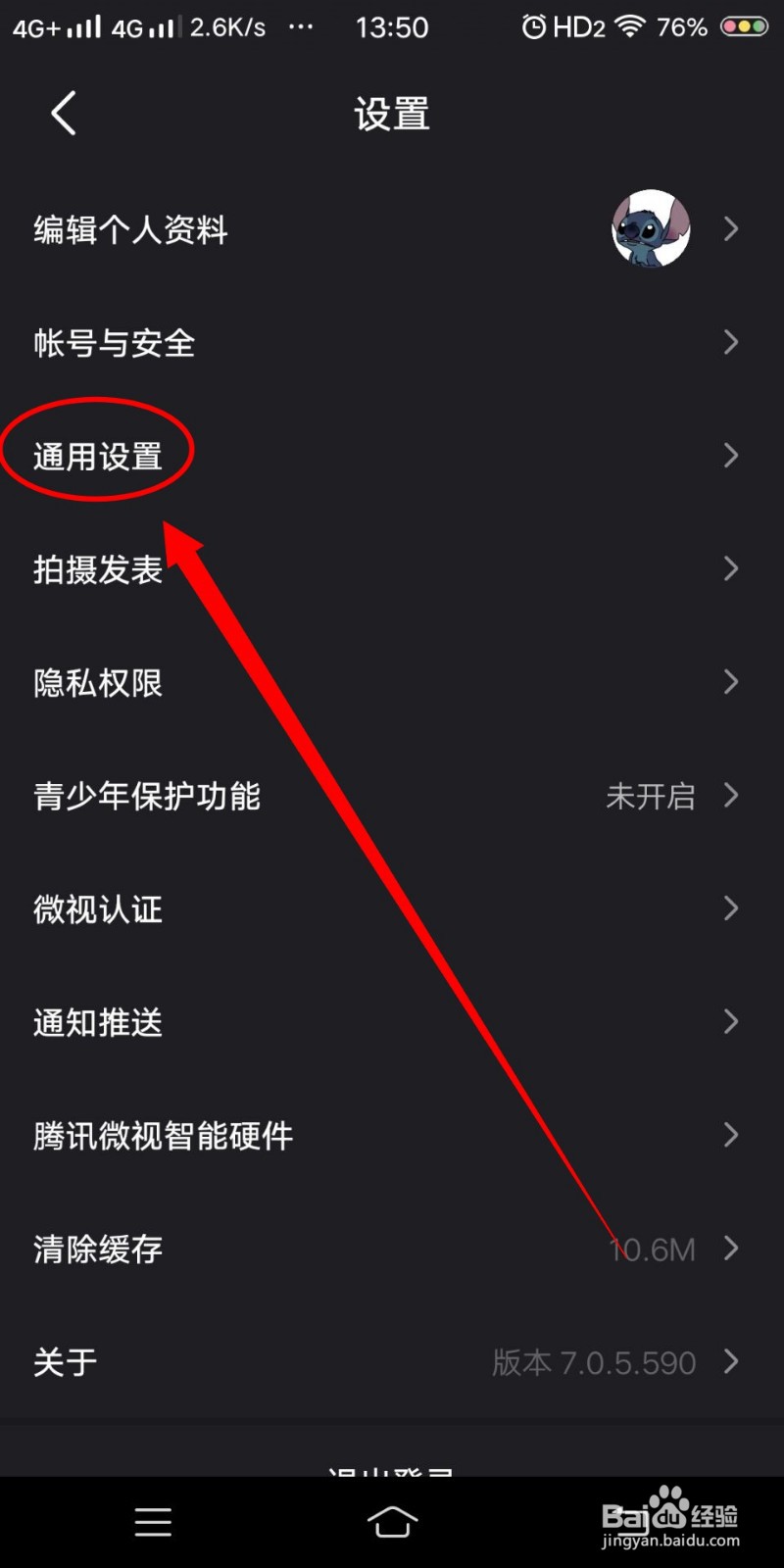This screenshot has width=784, height=1568.
Task: Enable 通知推送 notification settings
Action: [x=95, y=1022]
